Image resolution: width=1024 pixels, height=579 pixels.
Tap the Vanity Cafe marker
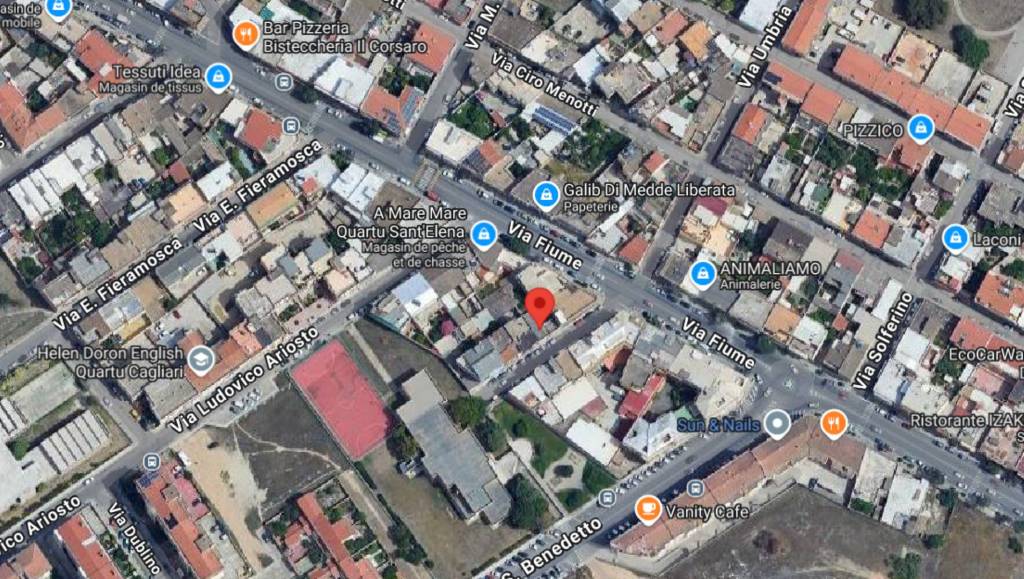648,510
